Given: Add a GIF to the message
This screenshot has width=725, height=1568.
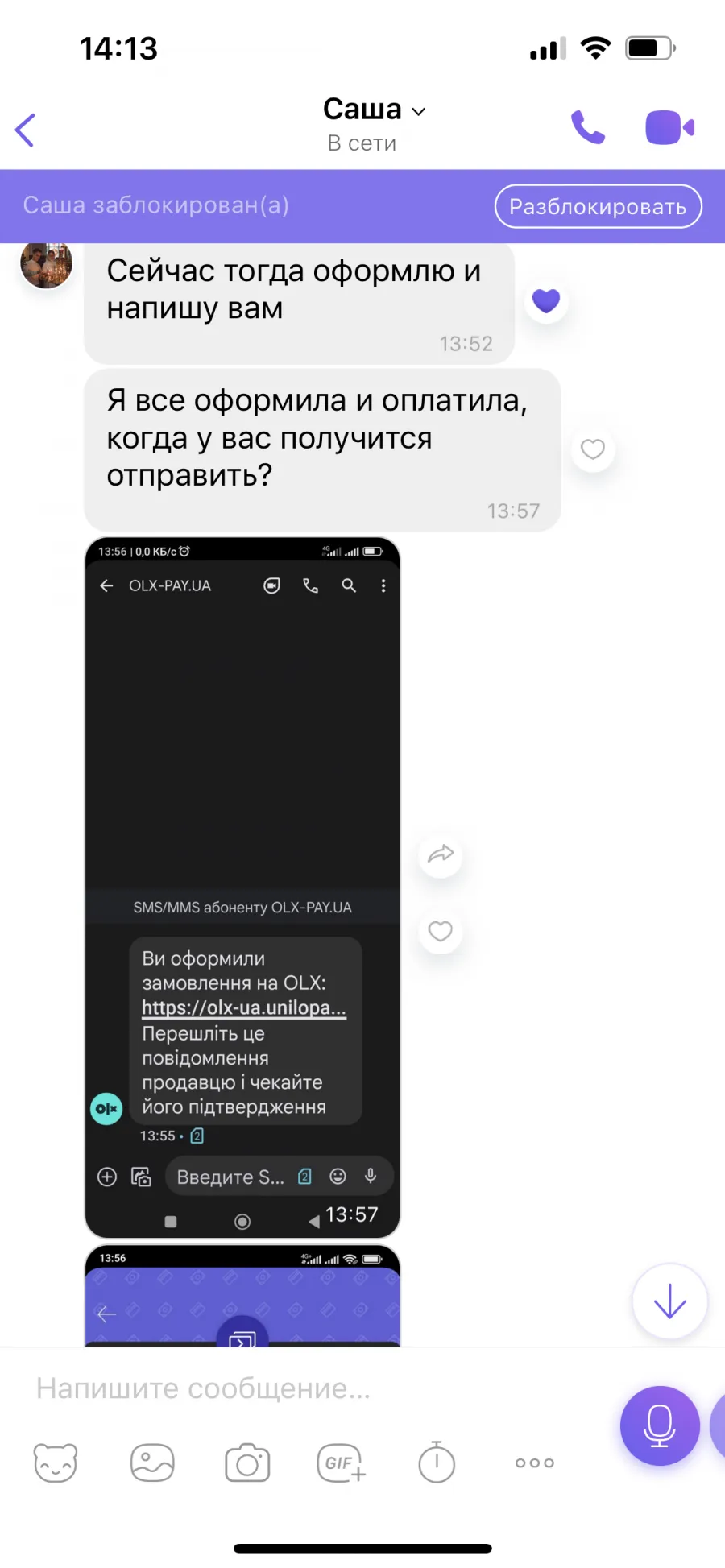Looking at the screenshot, I should tap(341, 1463).
